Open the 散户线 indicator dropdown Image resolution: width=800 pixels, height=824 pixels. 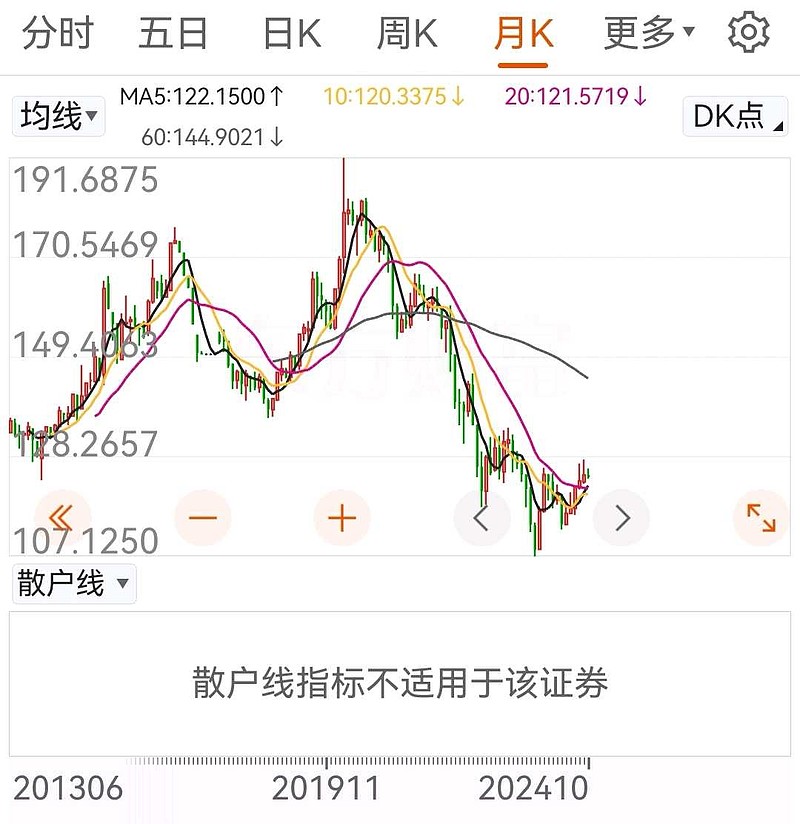point(74,583)
